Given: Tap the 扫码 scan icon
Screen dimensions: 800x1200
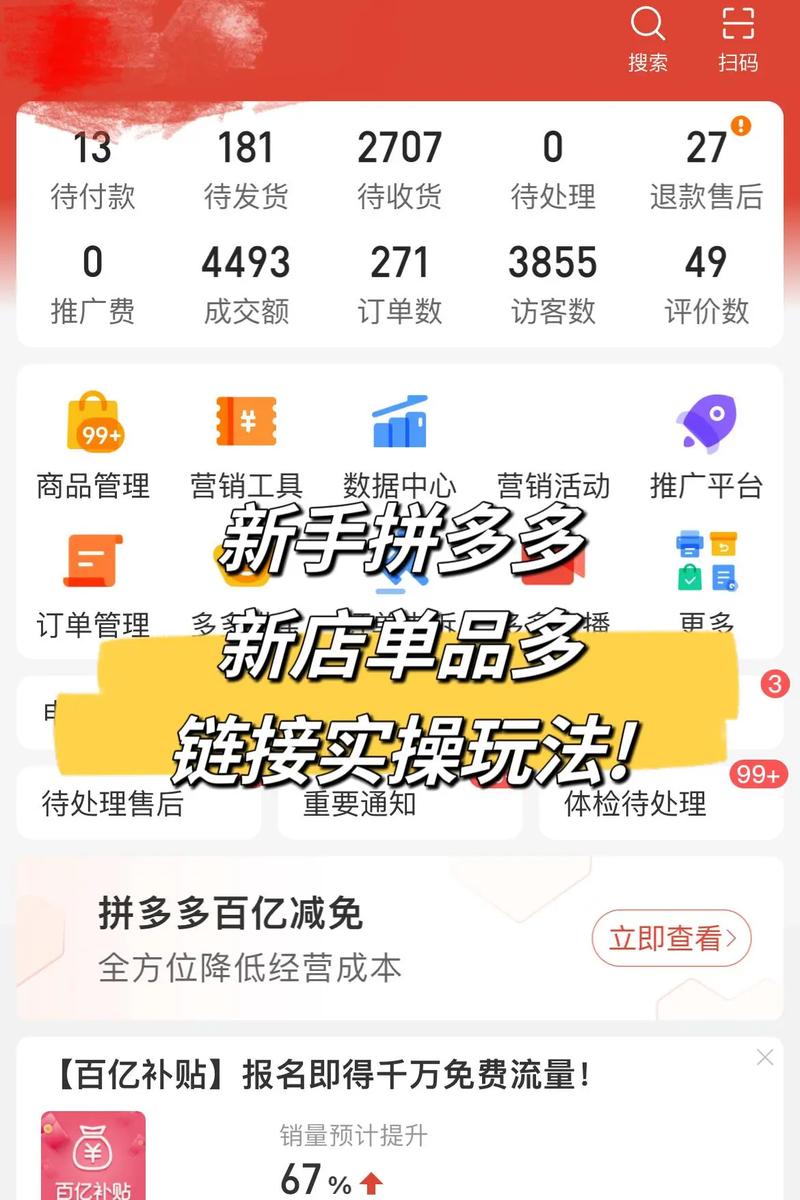Looking at the screenshot, I should [x=738, y=38].
